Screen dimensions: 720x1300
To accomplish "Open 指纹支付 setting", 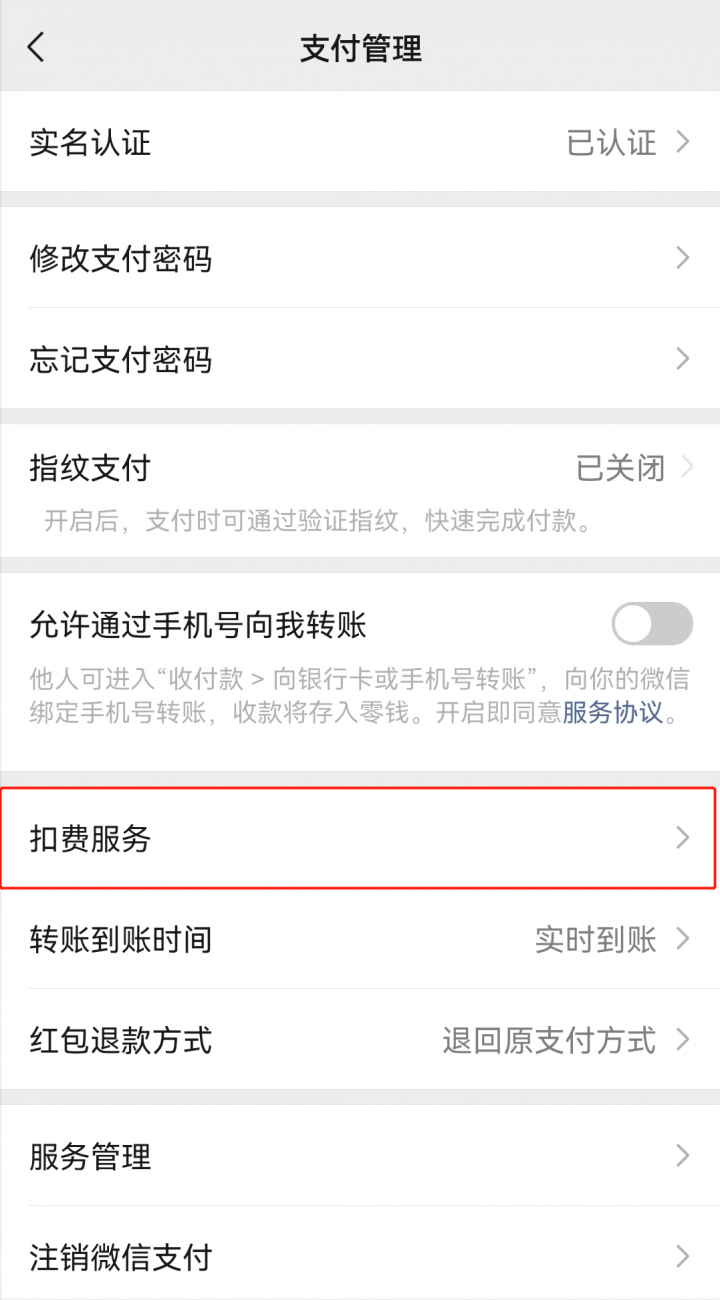I will tap(360, 468).
